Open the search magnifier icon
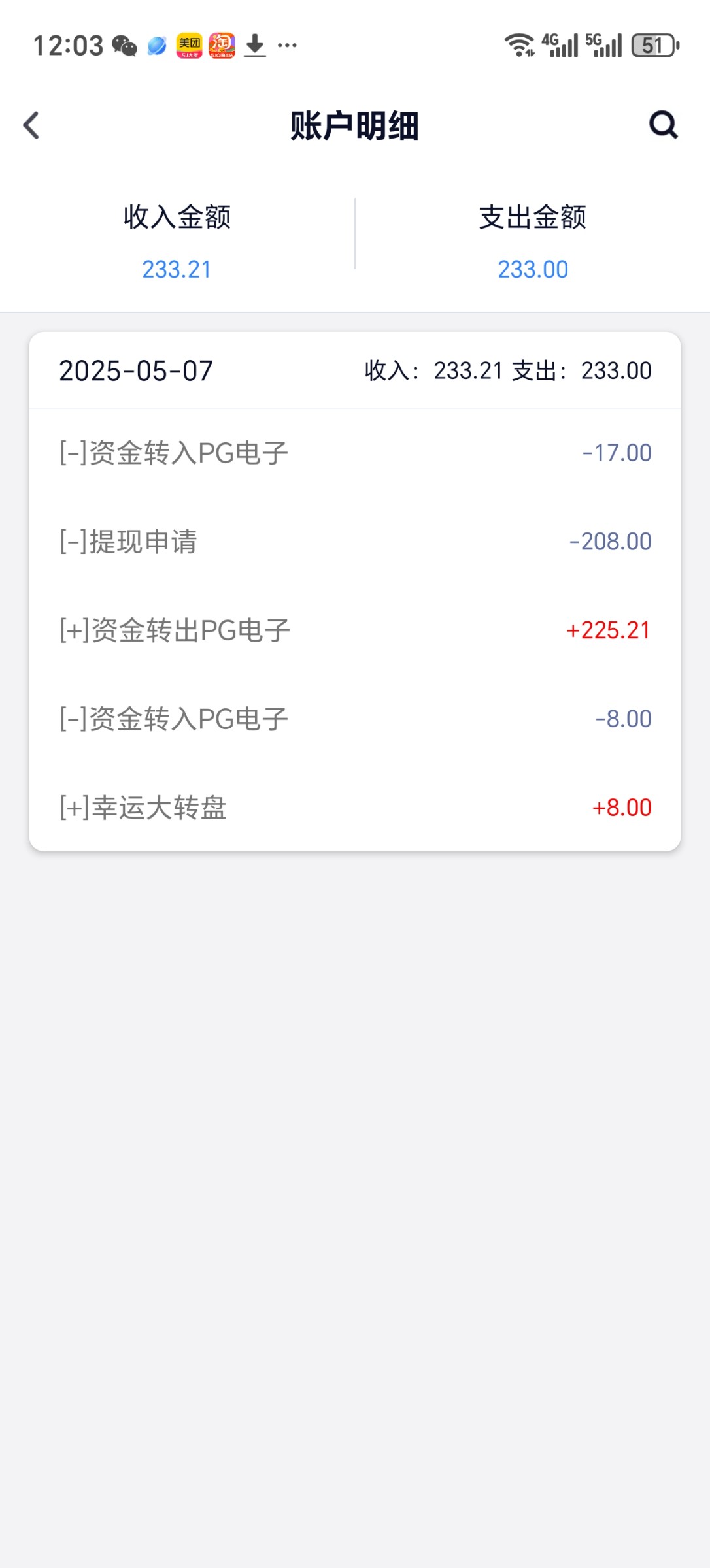Screen dimensions: 710x1568 [663, 125]
